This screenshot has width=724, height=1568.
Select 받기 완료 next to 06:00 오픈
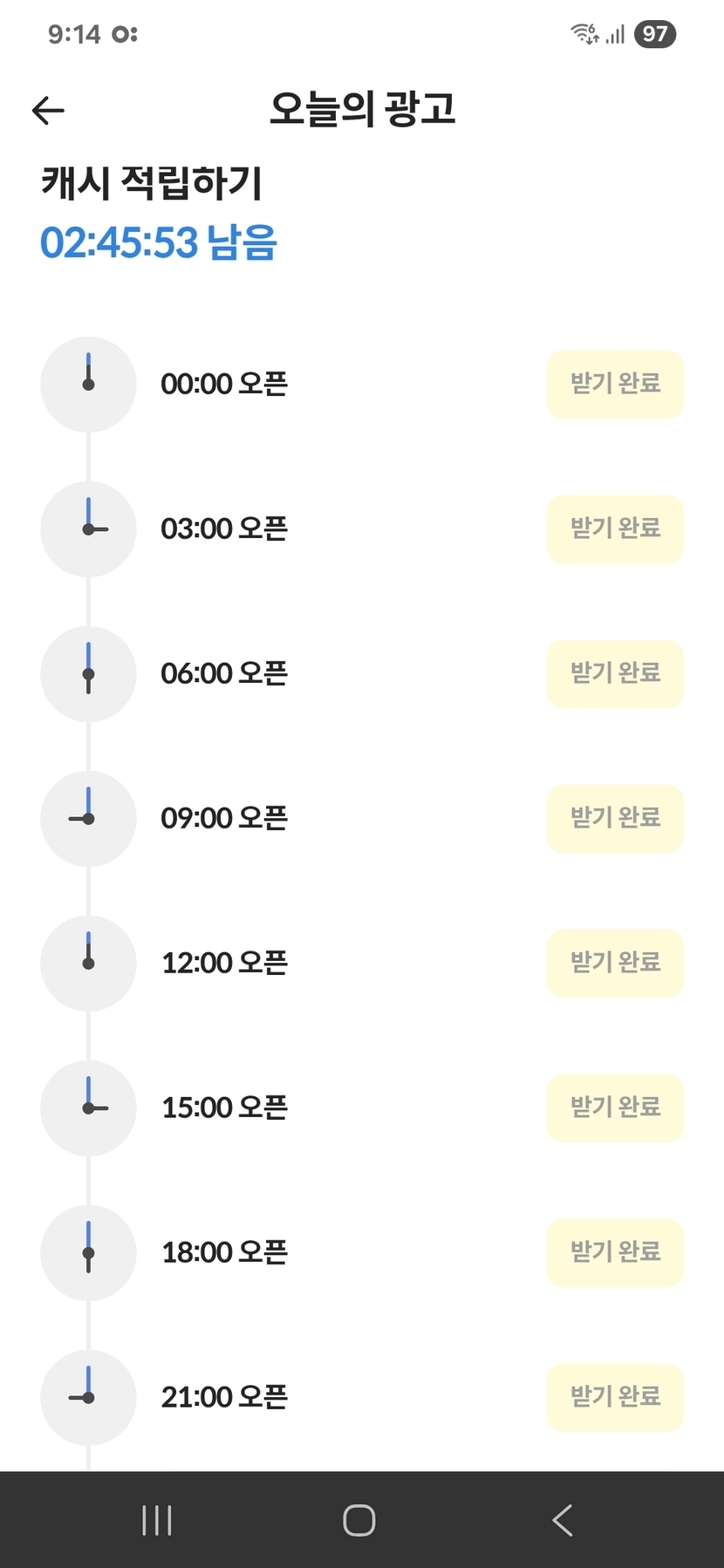(615, 673)
